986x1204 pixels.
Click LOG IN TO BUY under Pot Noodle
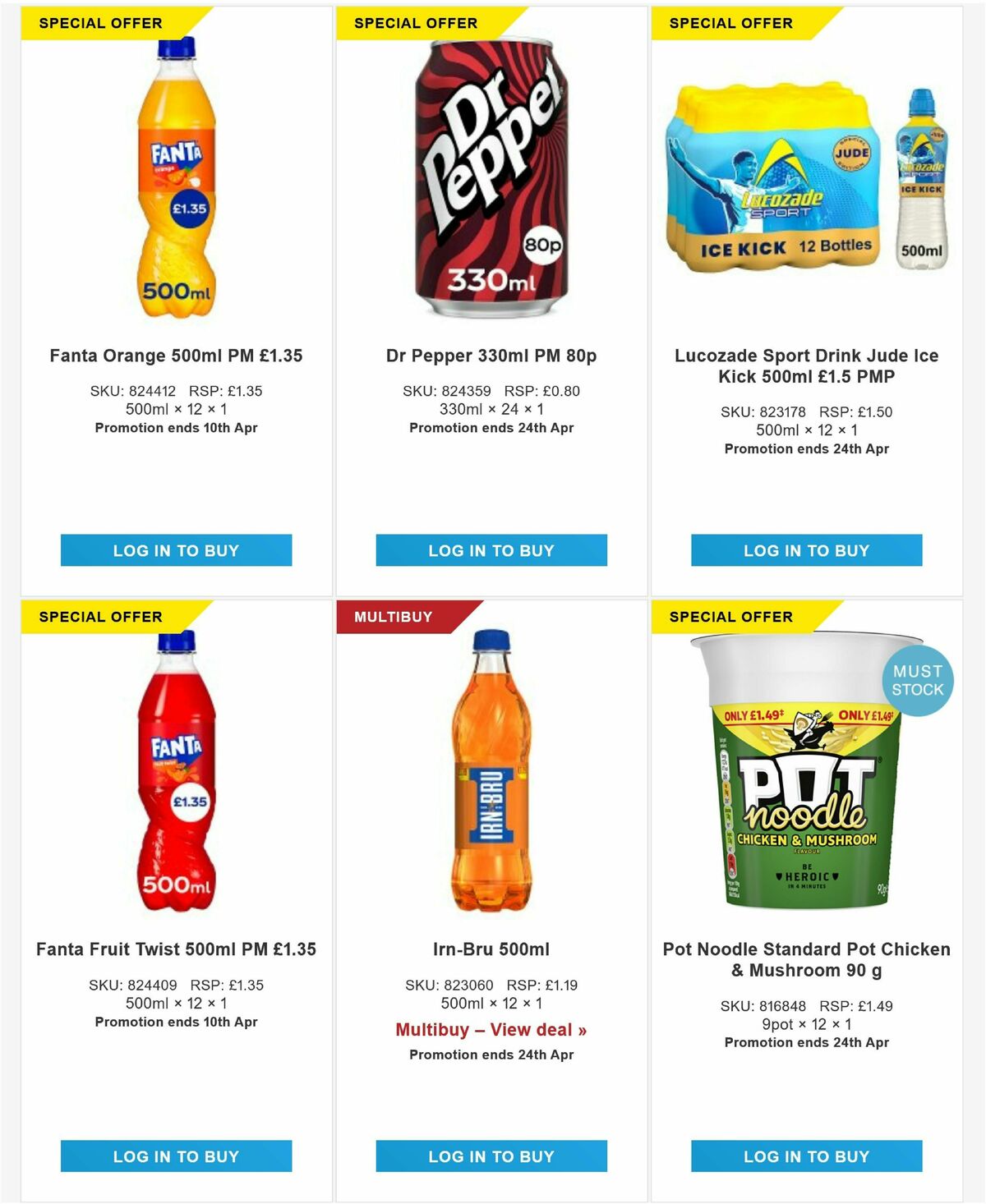point(808,1156)
